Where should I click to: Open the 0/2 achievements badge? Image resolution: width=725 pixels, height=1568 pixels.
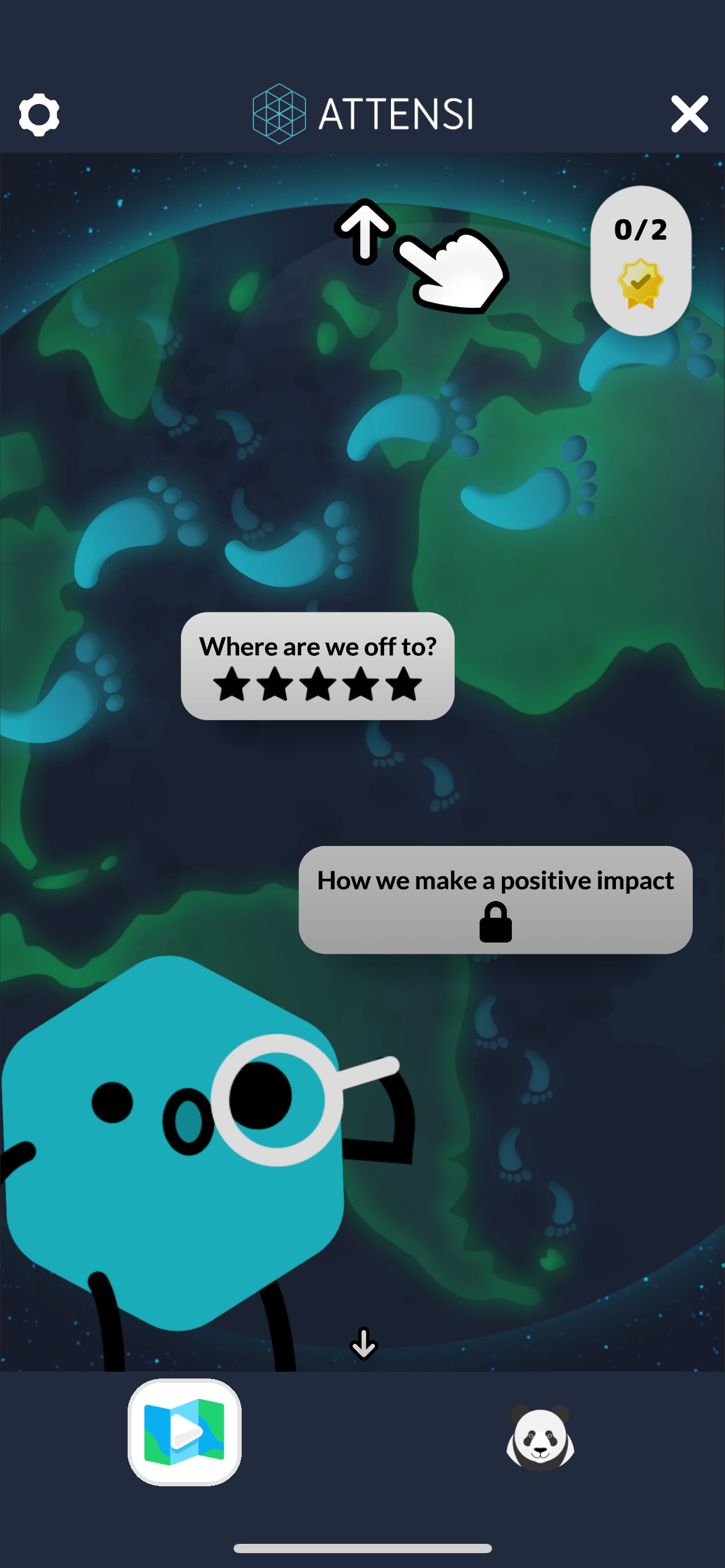(641, 261)
